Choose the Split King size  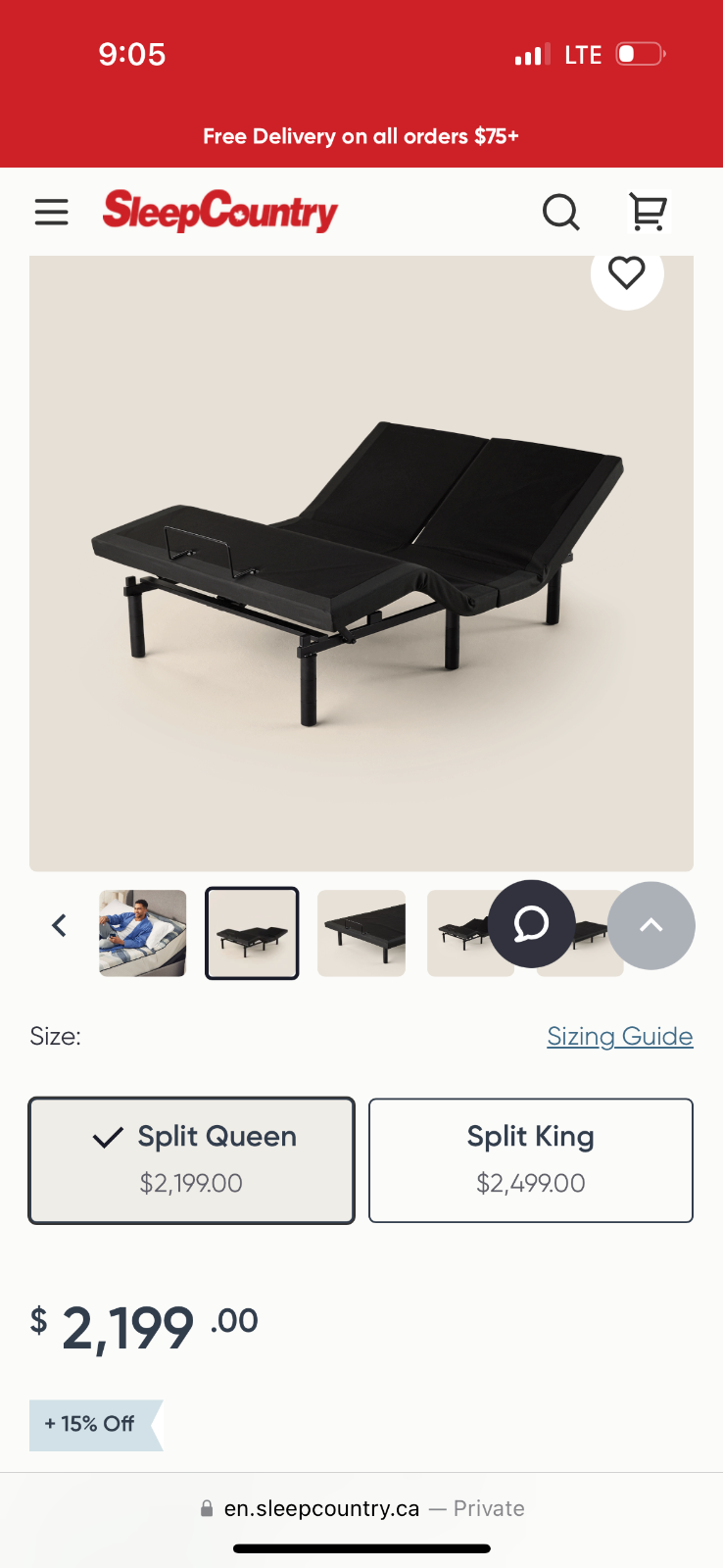[531, 1160]
